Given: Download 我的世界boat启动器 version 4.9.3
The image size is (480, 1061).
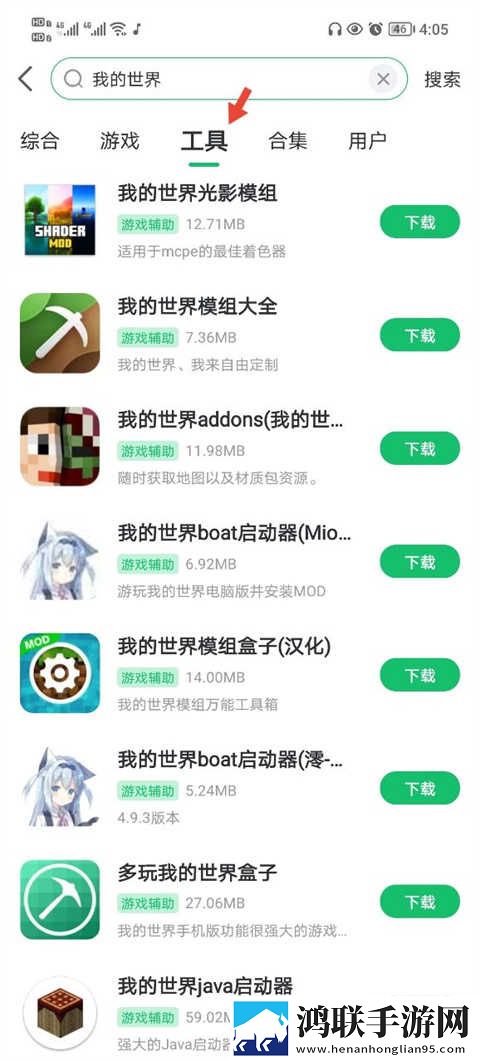Looking at the screenshot, I should [420, 788].
